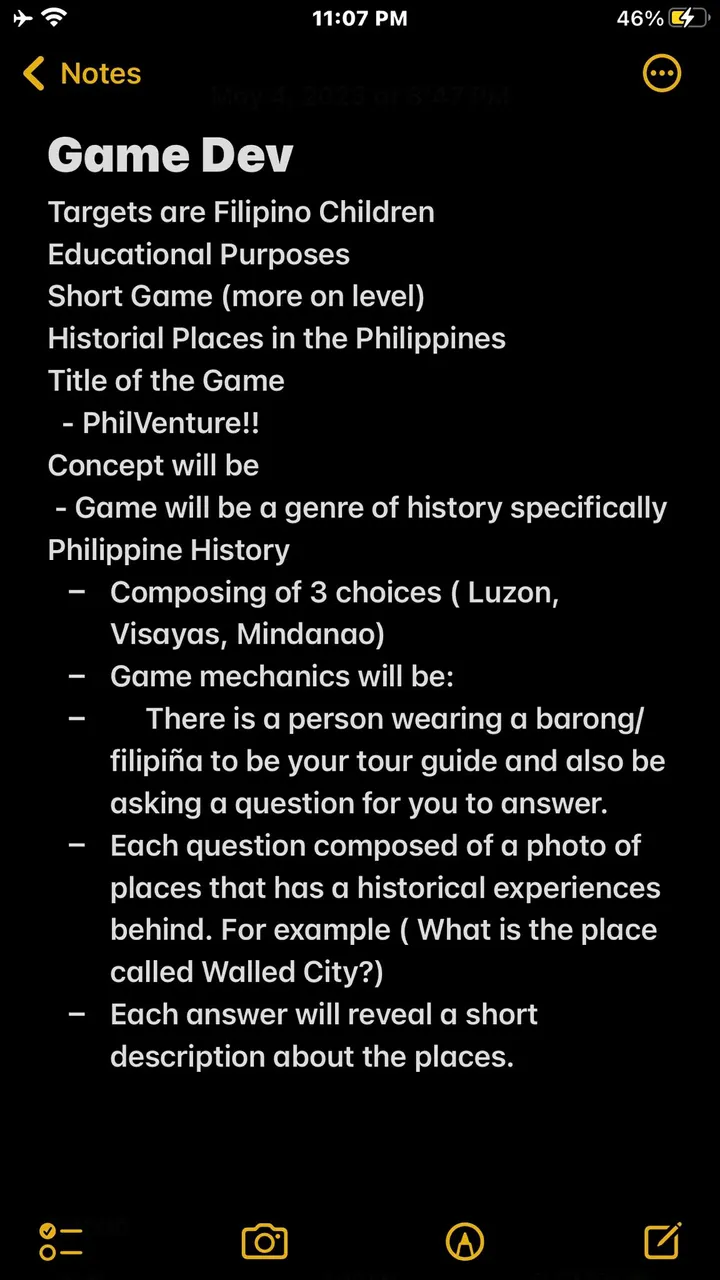Compose a new note
This screenshot has height=1280, width=720.
click(663, 1240)
